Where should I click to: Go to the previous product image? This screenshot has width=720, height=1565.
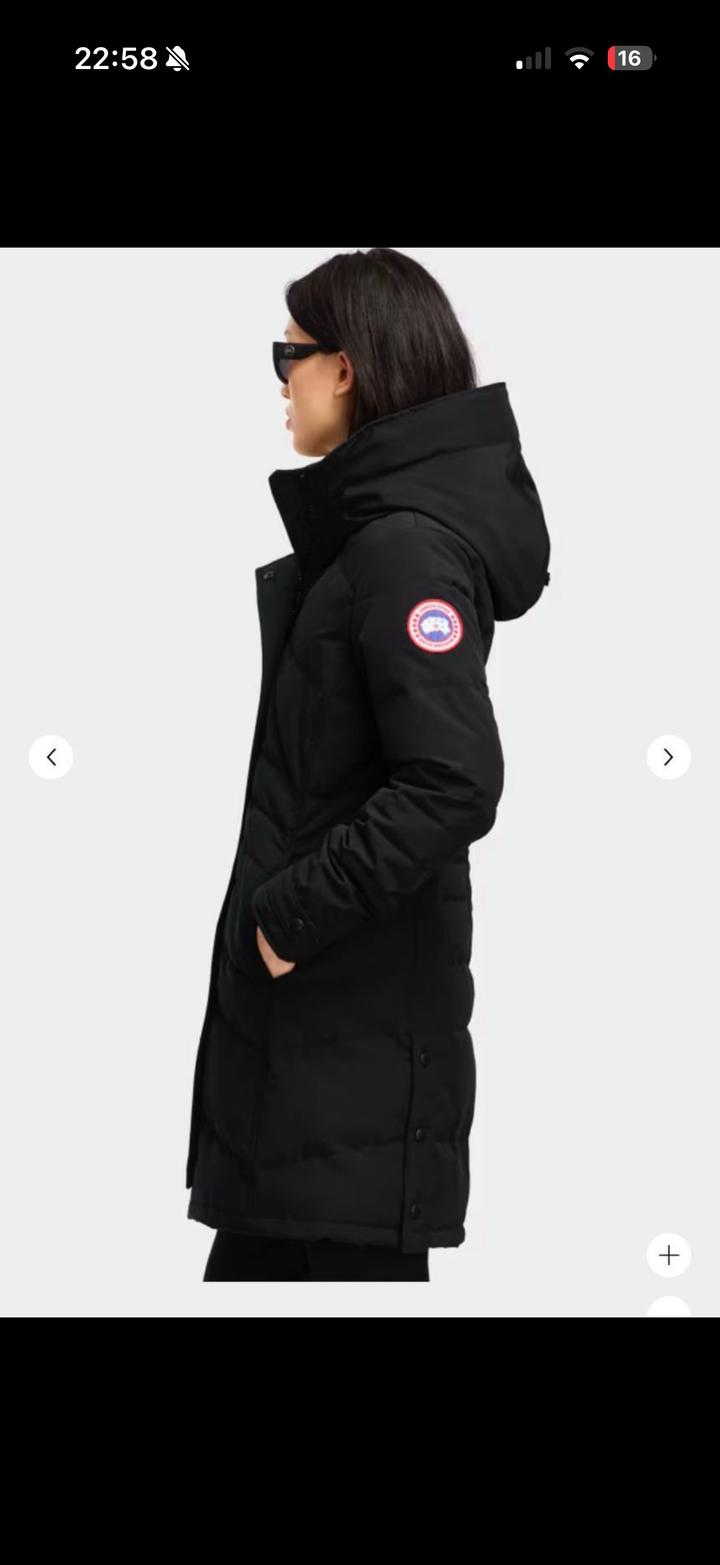point(51,757)
